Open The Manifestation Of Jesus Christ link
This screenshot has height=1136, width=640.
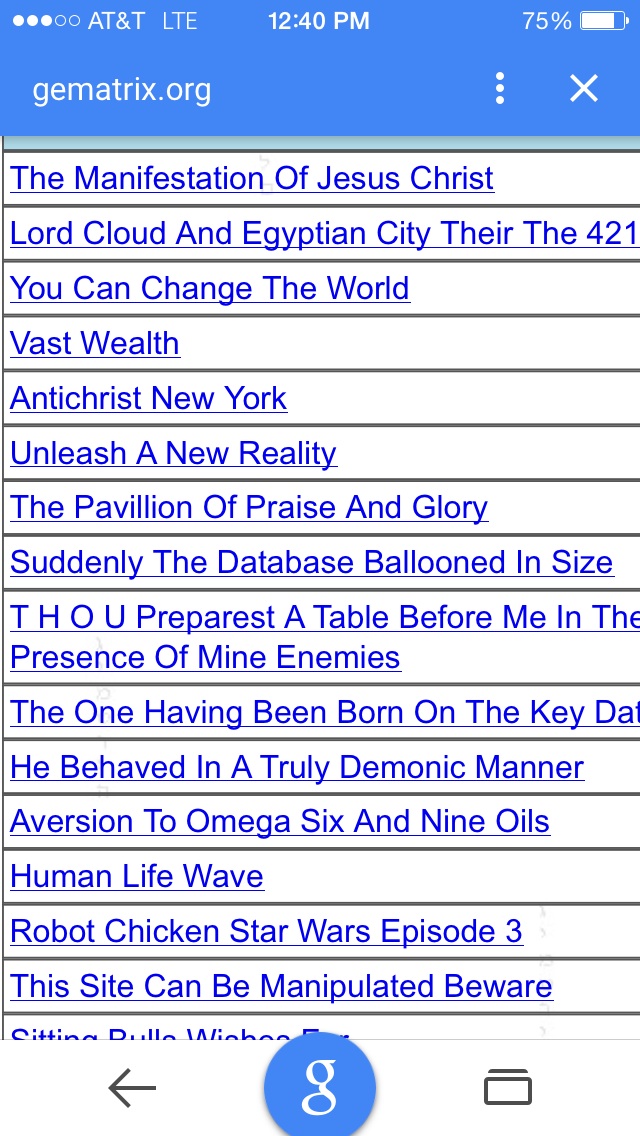pyautogui.click(x=252, y=178)
